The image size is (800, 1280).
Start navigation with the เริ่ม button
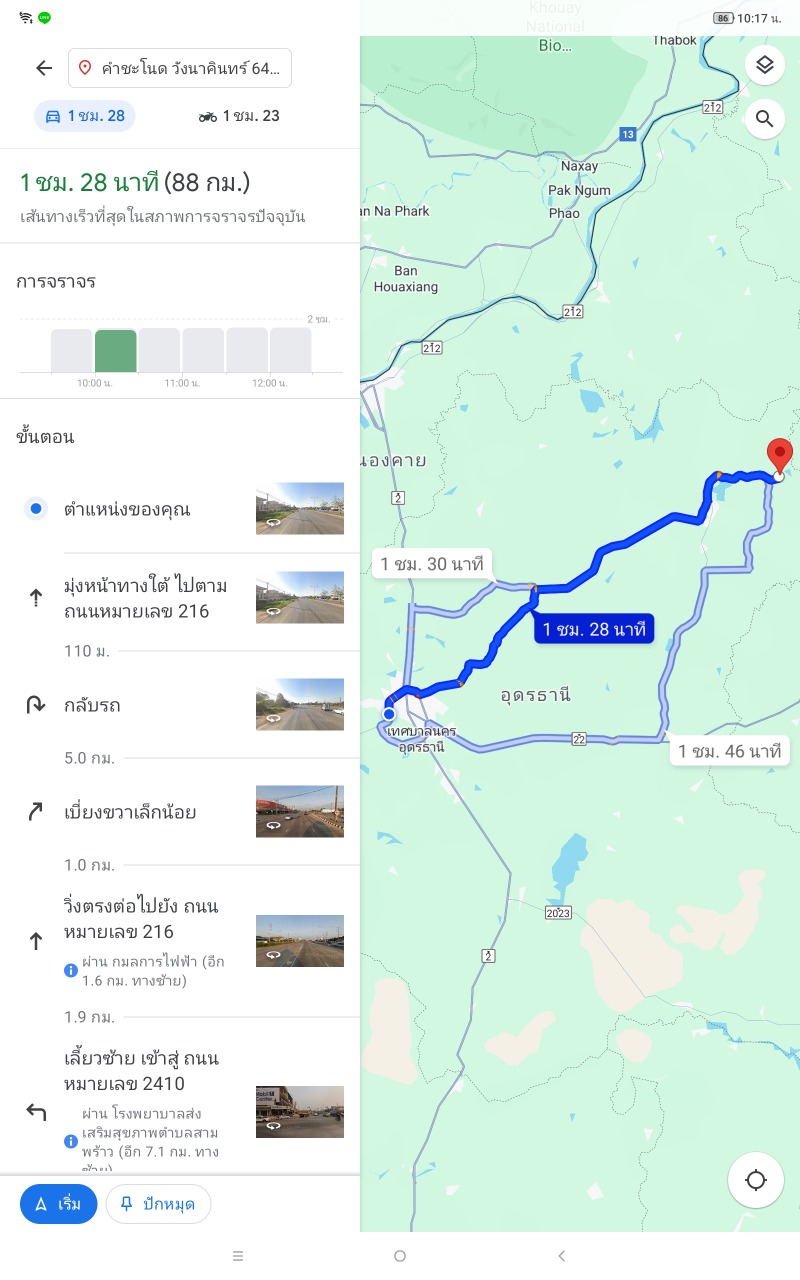[x=58, y=1204]
